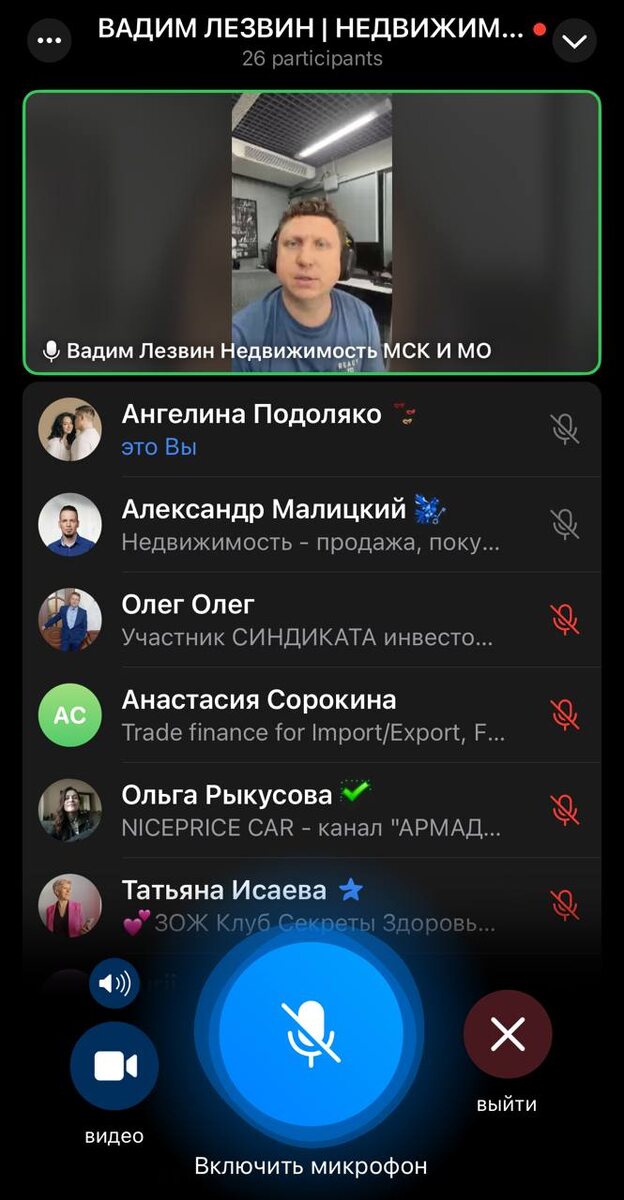Viewport: 624px width, 1200px height.
Task: Open participant Ольга Рыкусова
Action: point(312,810)
